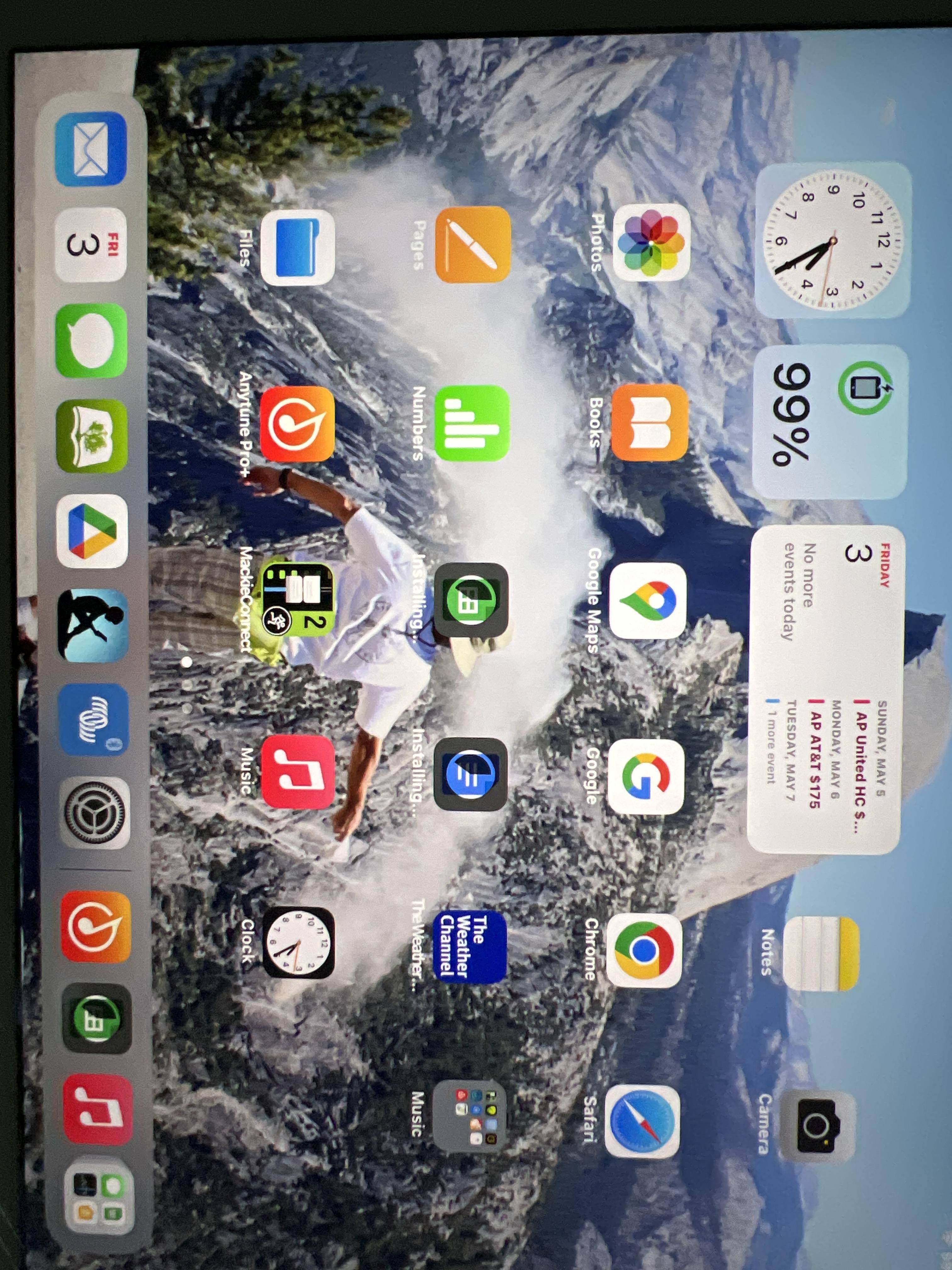
Task: Open Google Drive in the dock
Action: 92,532
